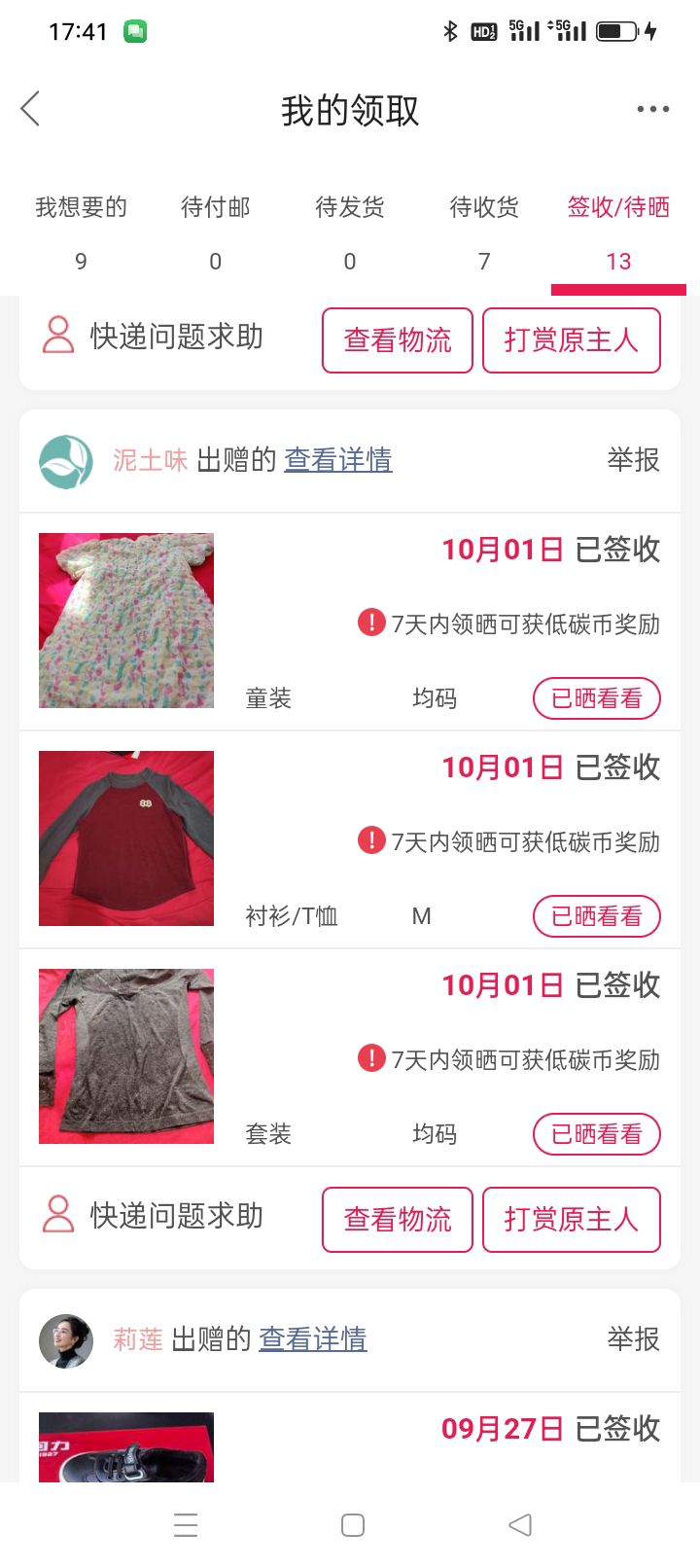Switch to the 待收货 tab

483,232
